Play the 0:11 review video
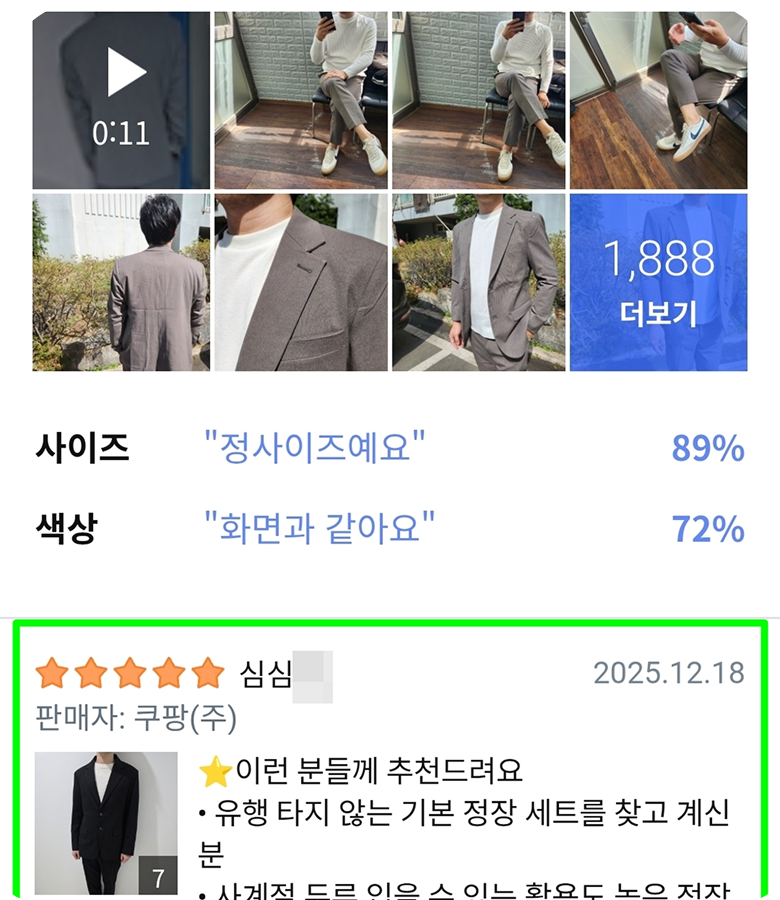The width and height of the screenshot is (780, 900). [x=121, y=100]
